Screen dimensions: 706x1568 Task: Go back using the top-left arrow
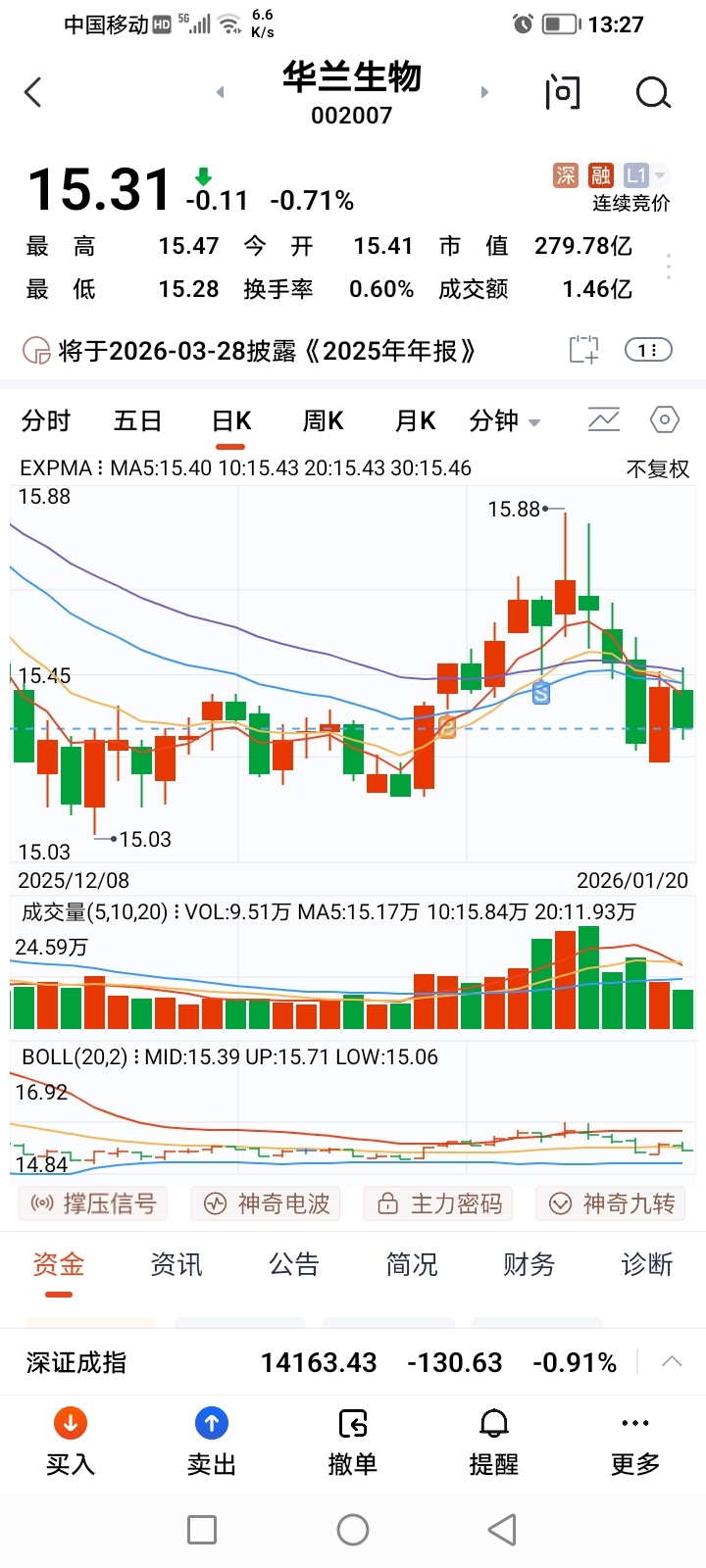pos(33,93)
